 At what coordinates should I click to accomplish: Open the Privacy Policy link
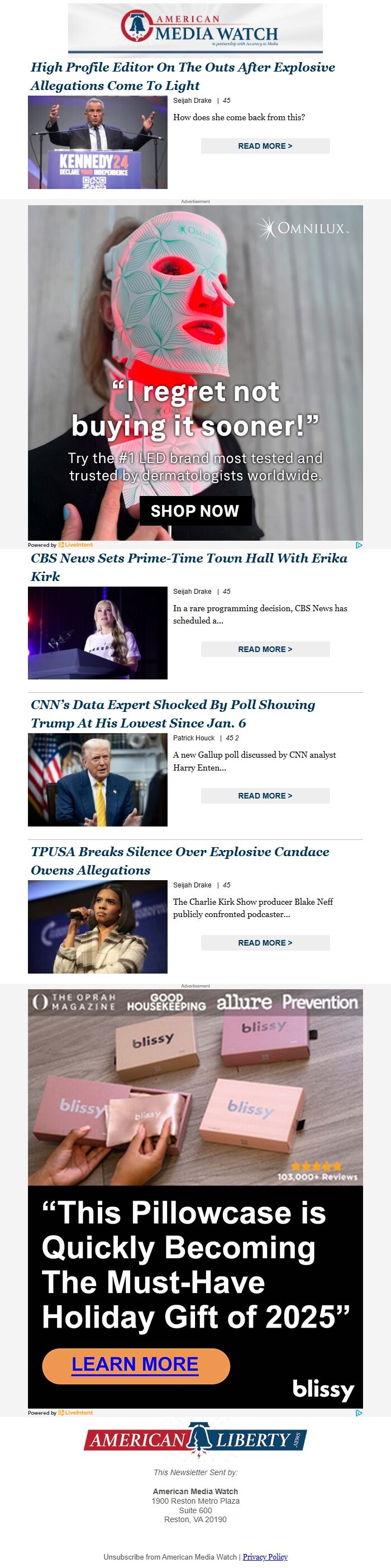click(x=265, y=1556)
